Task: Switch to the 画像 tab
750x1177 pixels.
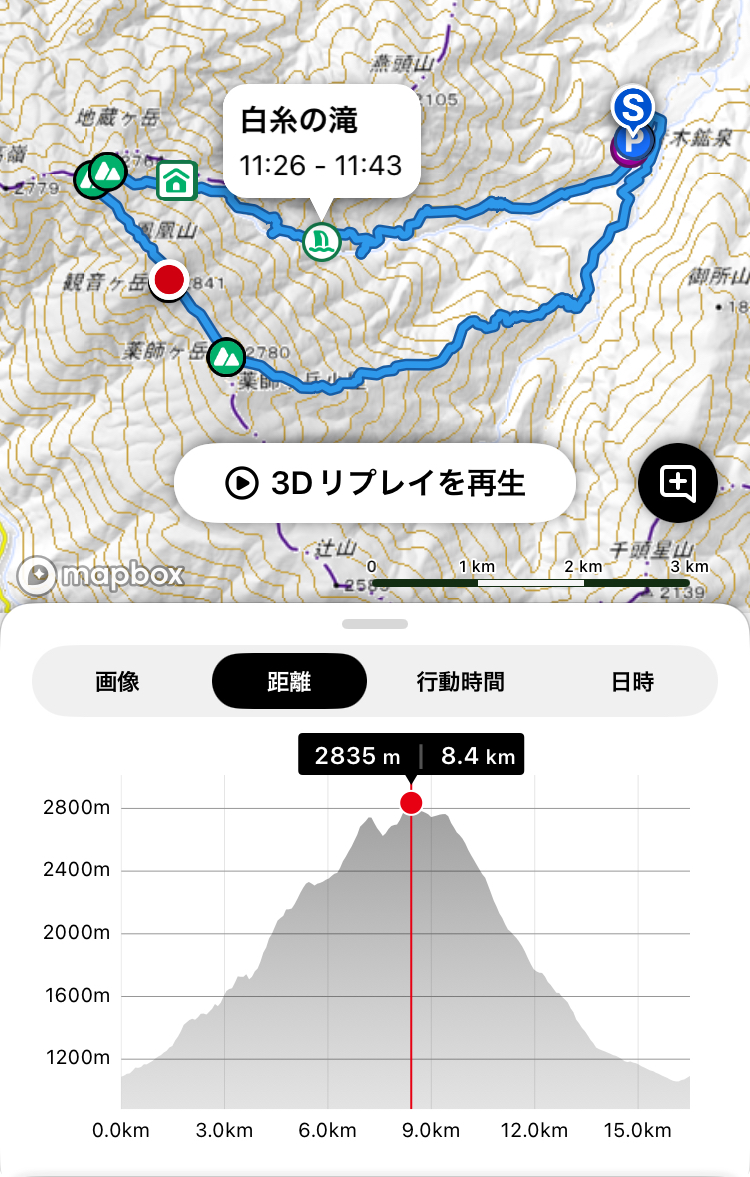Action: [117, 682]
